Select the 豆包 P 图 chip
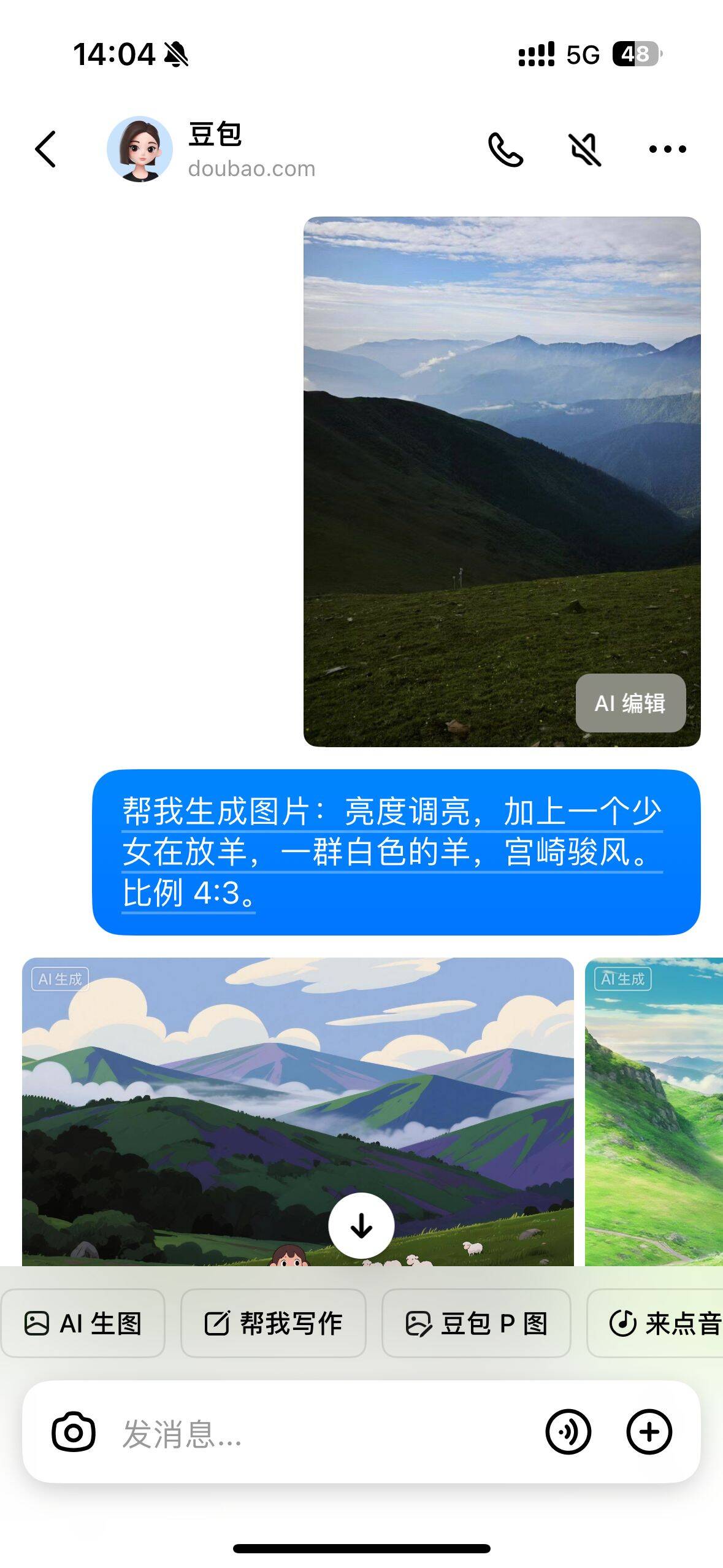This screenshot has height=1568, width=723. click(x=476, y=1323)
